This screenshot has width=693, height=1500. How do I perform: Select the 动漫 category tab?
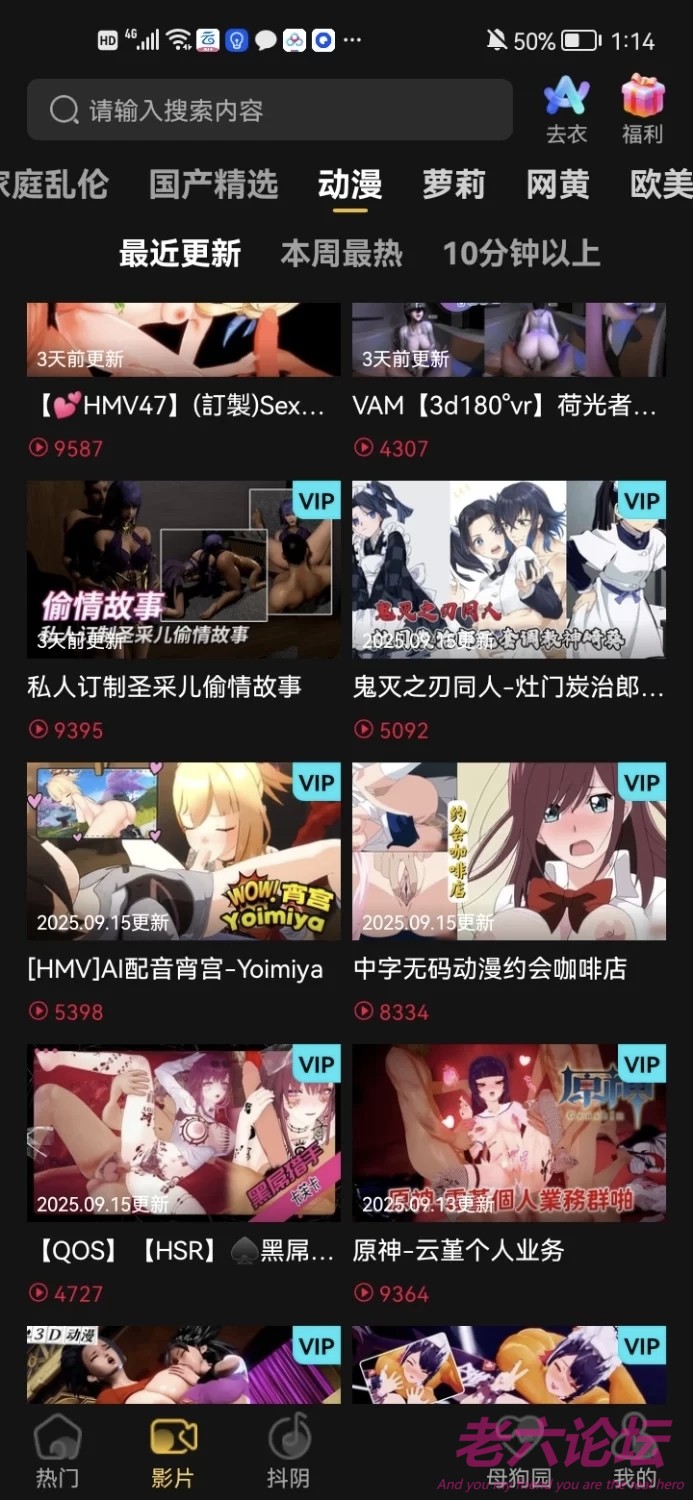point(350,184)
